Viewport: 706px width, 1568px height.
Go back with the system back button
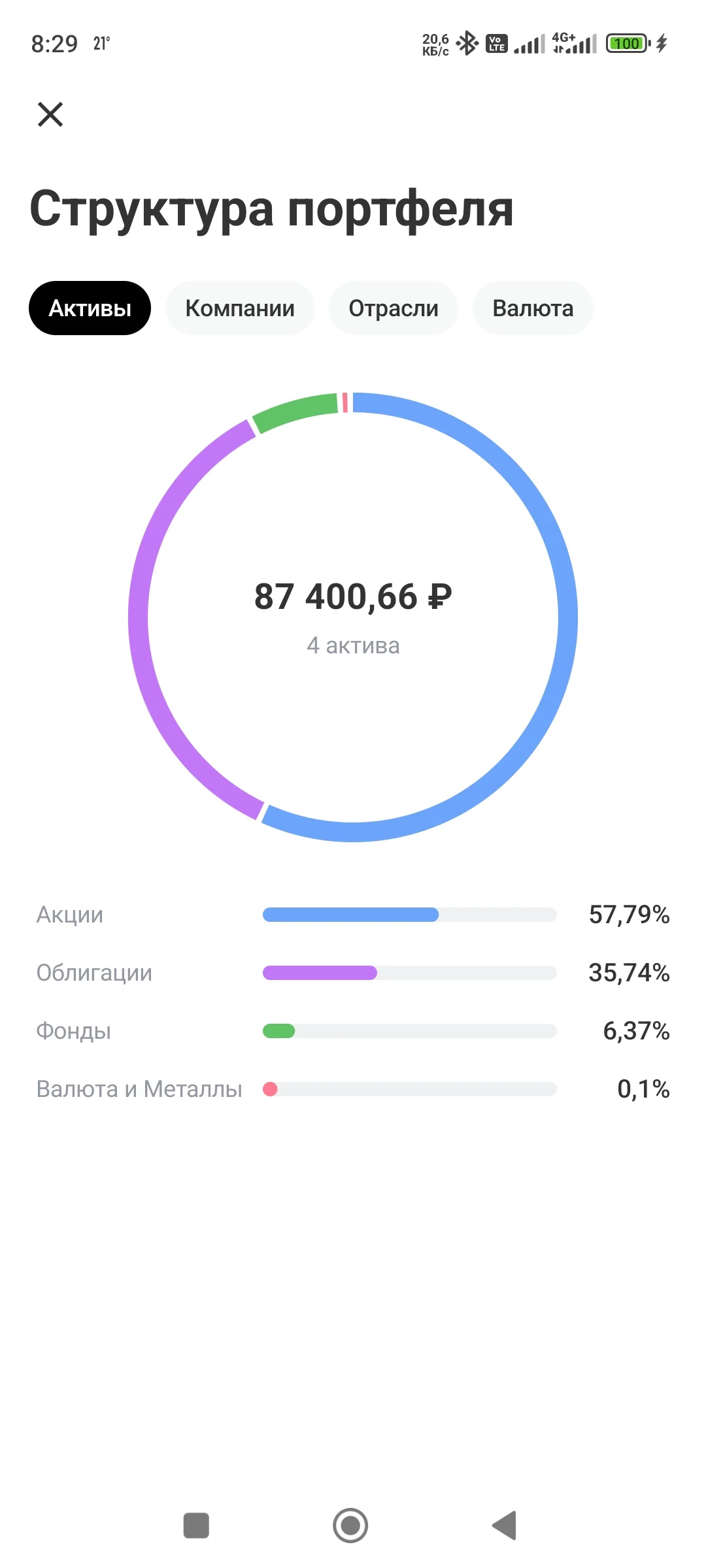[505, 1526]
